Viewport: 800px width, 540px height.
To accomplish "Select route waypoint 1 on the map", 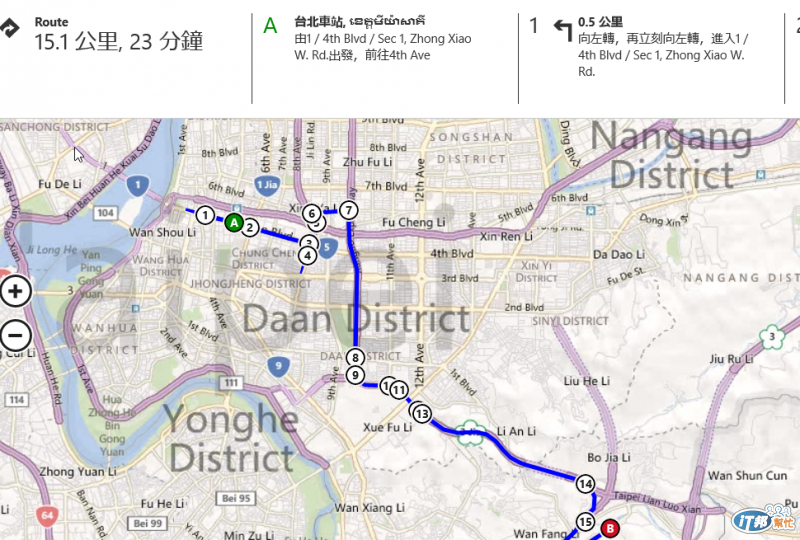I will point(204,215).
